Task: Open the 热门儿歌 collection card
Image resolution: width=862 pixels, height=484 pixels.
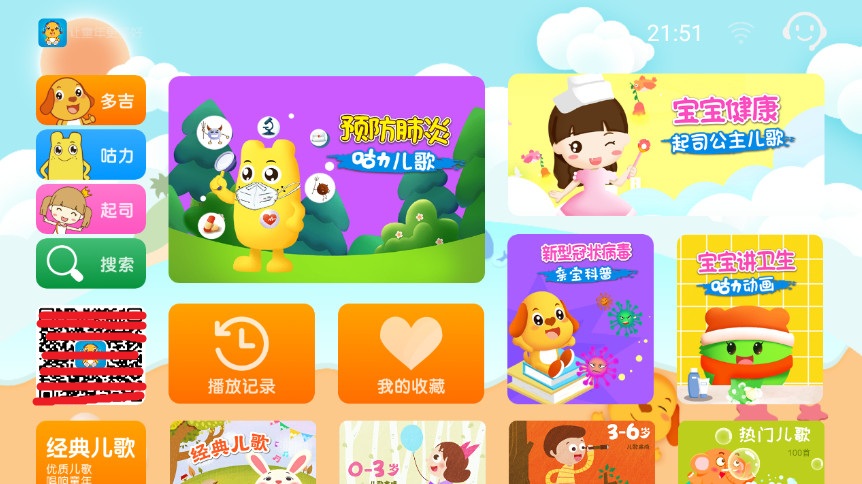Action: 751,452
